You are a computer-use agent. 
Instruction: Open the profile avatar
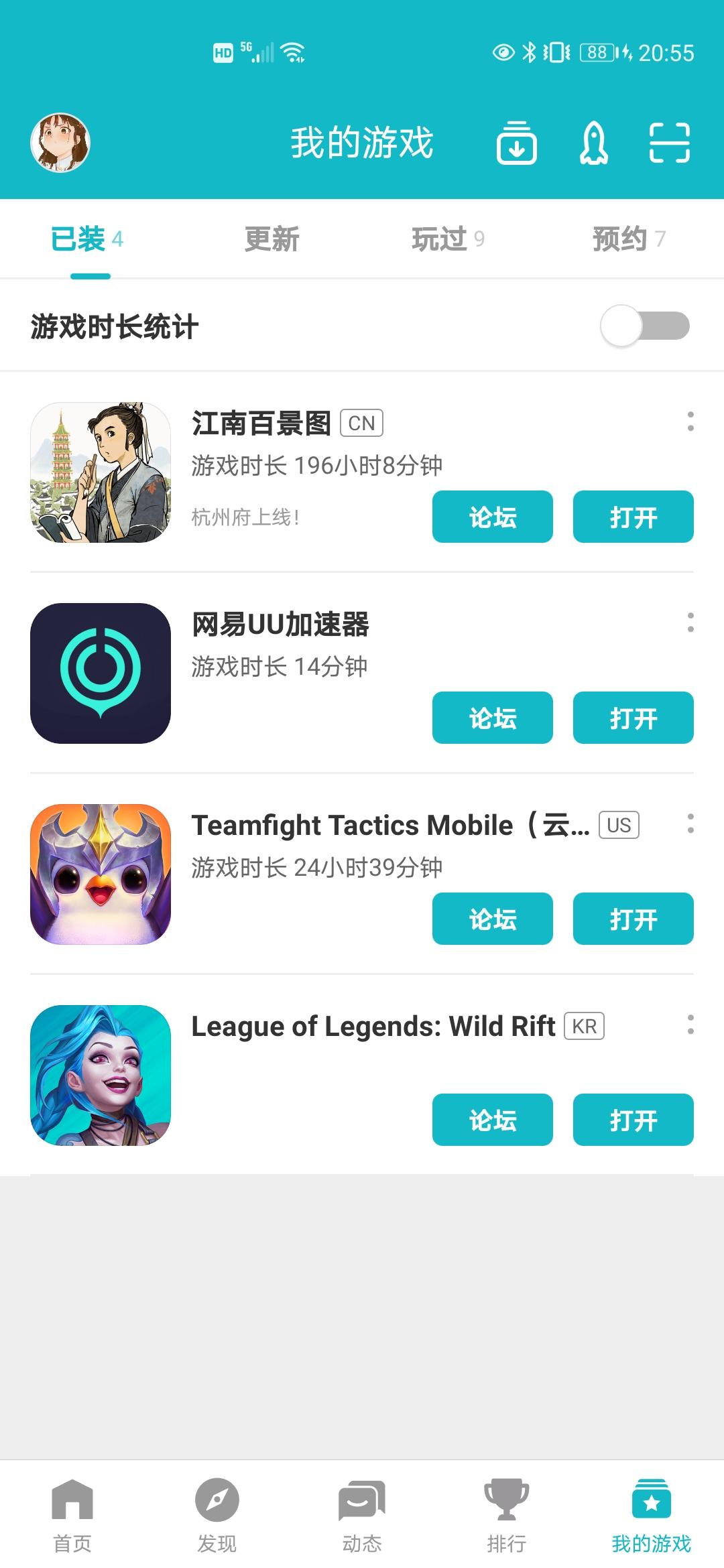60,142
